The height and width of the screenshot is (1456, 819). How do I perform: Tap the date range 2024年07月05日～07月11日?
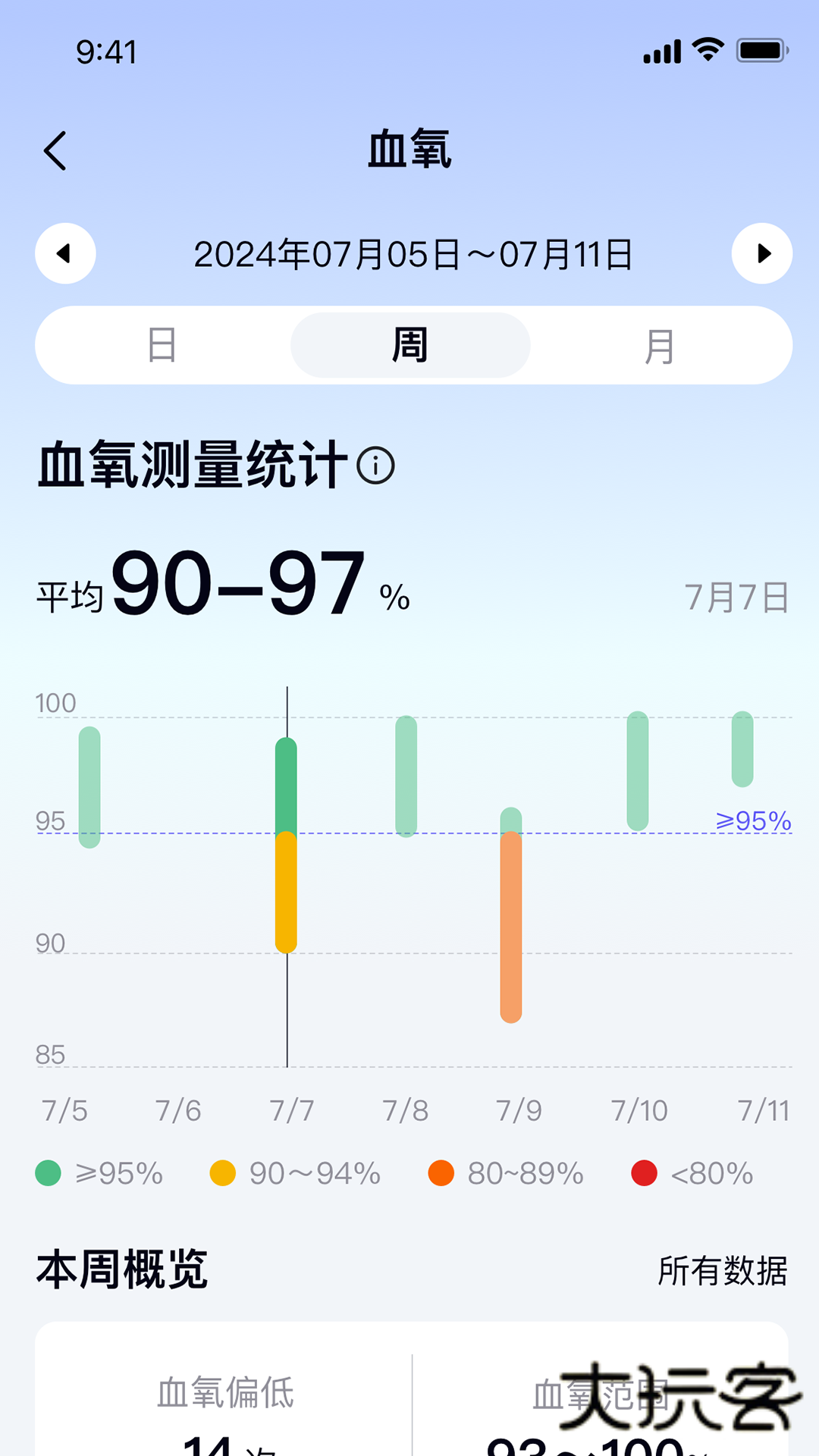(413, 253)
